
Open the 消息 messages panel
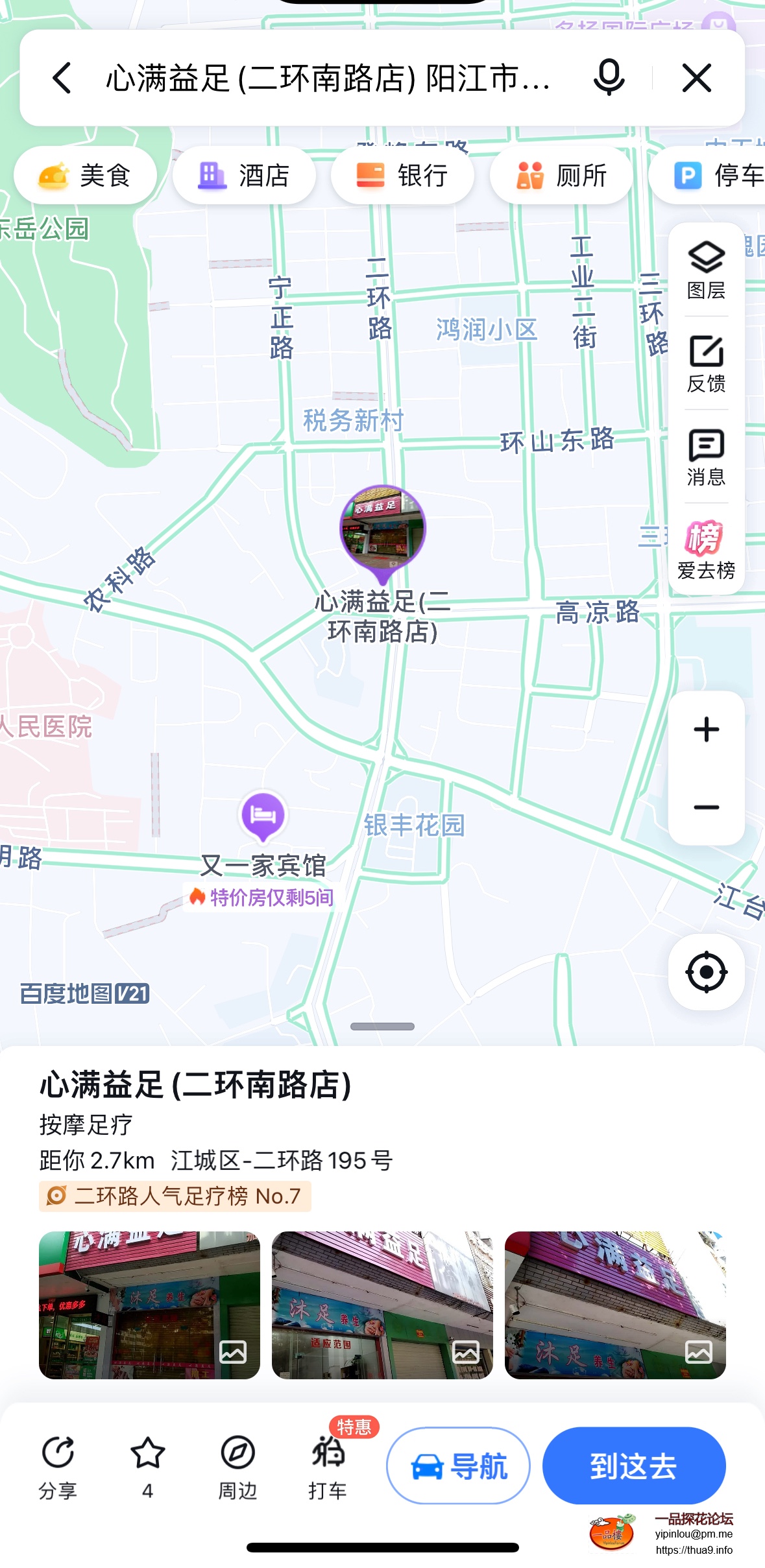coord(706,457)
